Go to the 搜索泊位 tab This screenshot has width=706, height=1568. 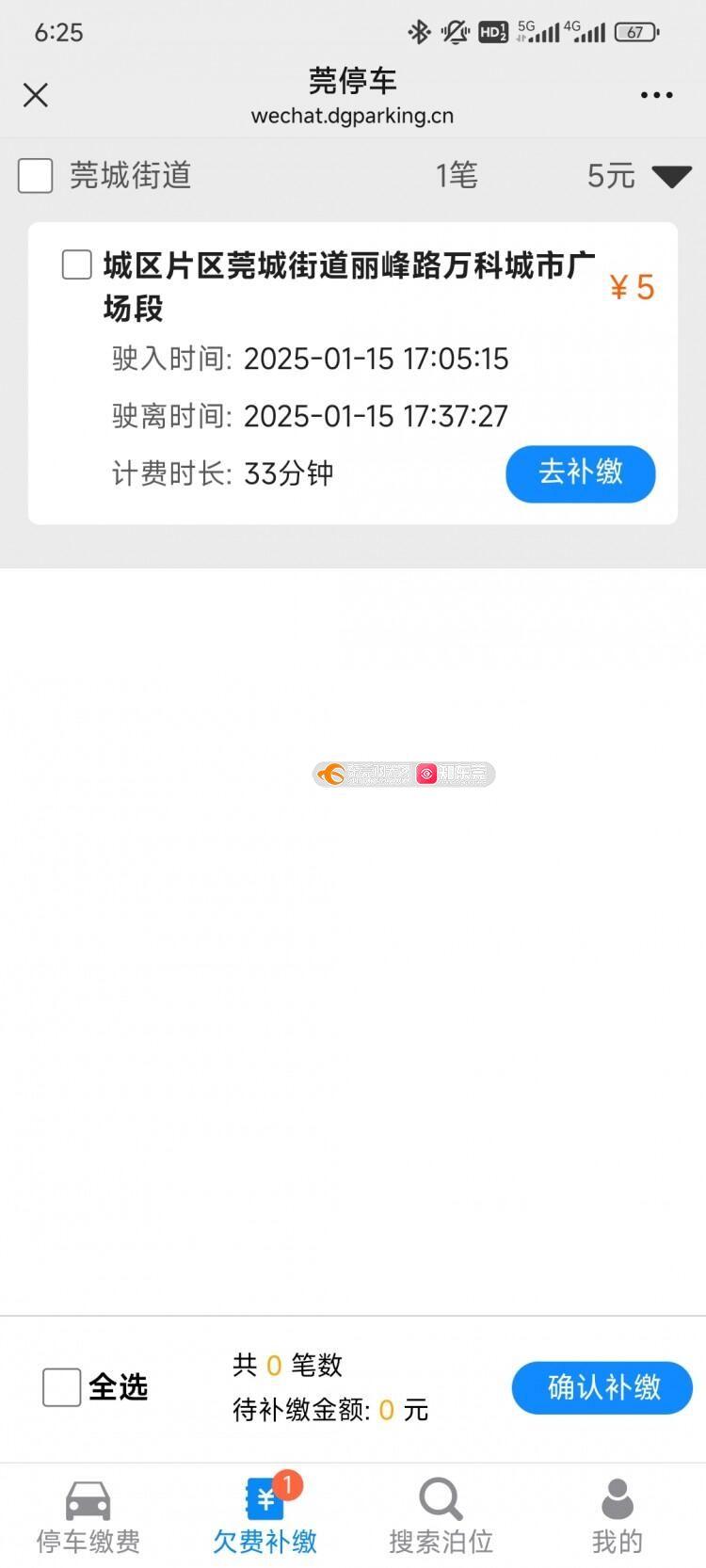(x=441, y=1515)
